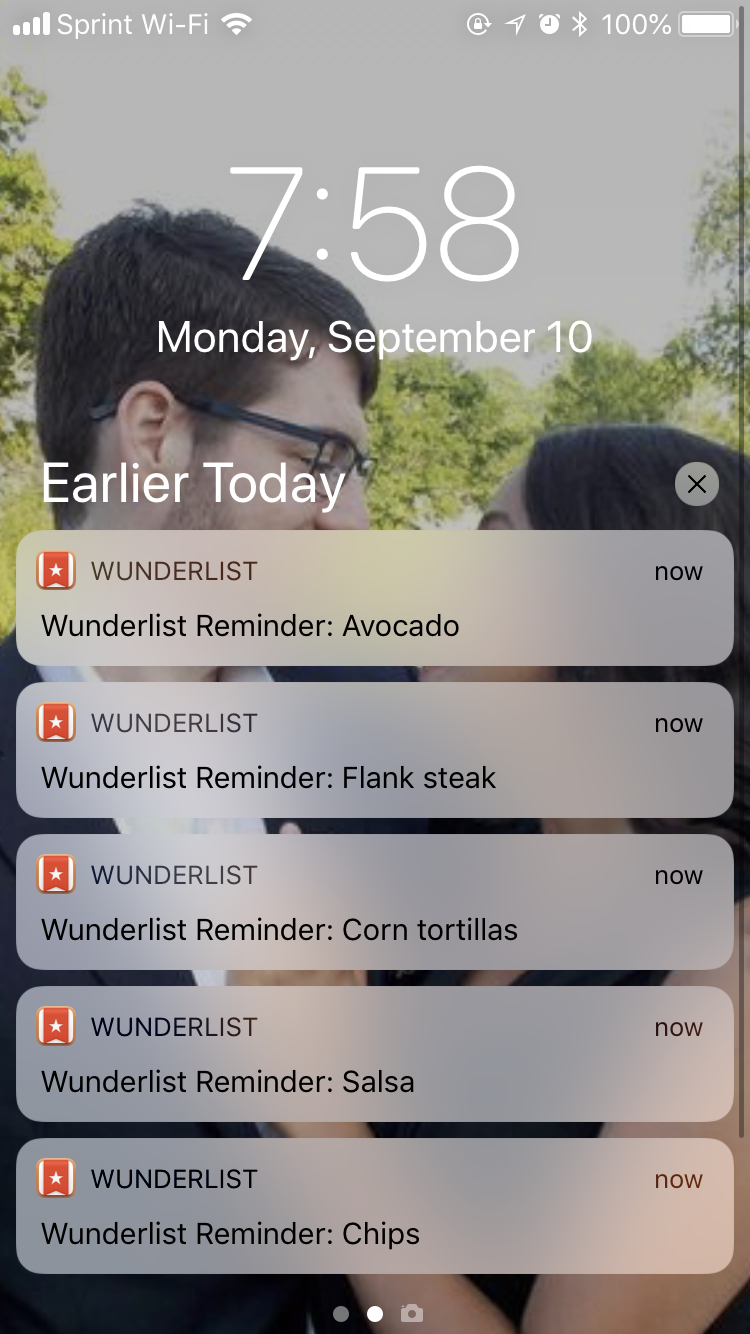Open the Chips reminder notification
The image size is (750, 1334).
(x=375, y=1206)
